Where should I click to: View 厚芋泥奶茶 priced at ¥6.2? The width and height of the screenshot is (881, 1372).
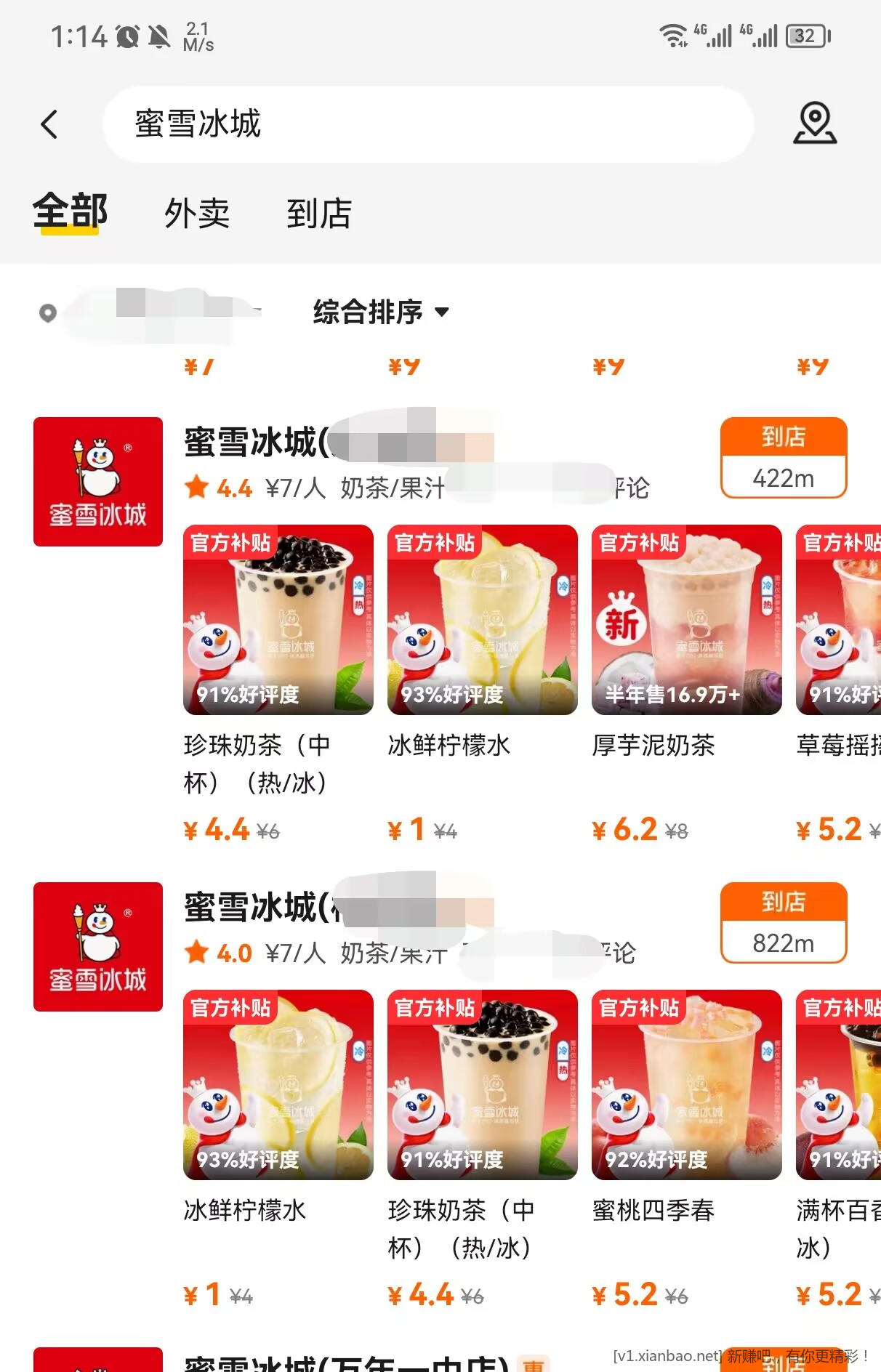[686, 621]
